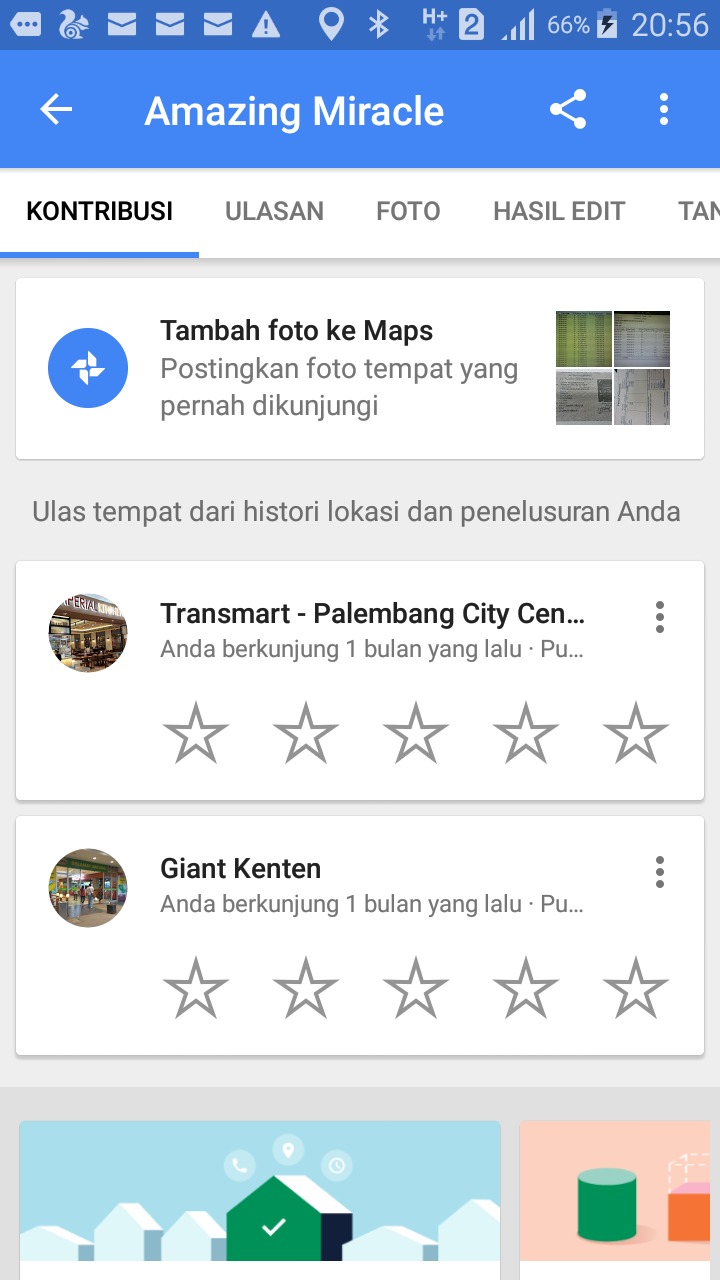Give Giant Kenten a four-star rating
Viewport: 720px width, 1280px height.
526,988
